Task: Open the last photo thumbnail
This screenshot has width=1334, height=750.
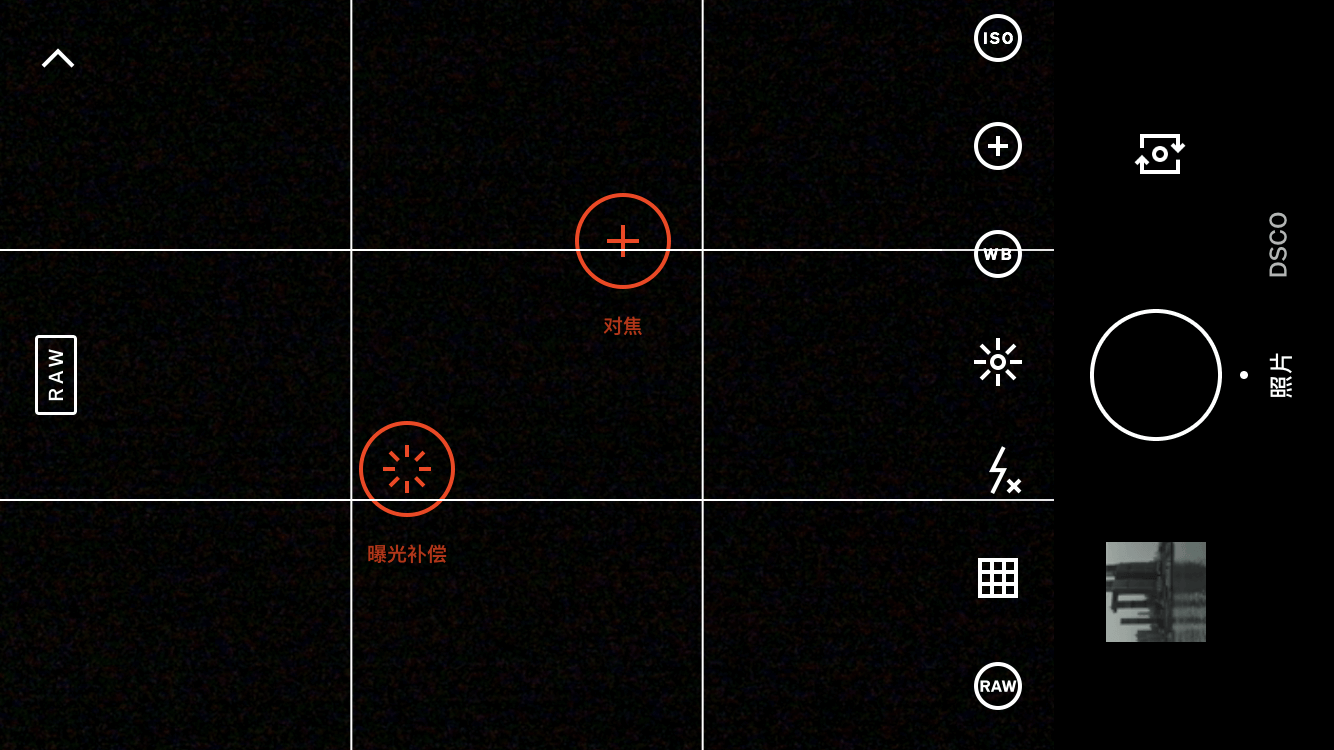Action: coord(1155,592)
